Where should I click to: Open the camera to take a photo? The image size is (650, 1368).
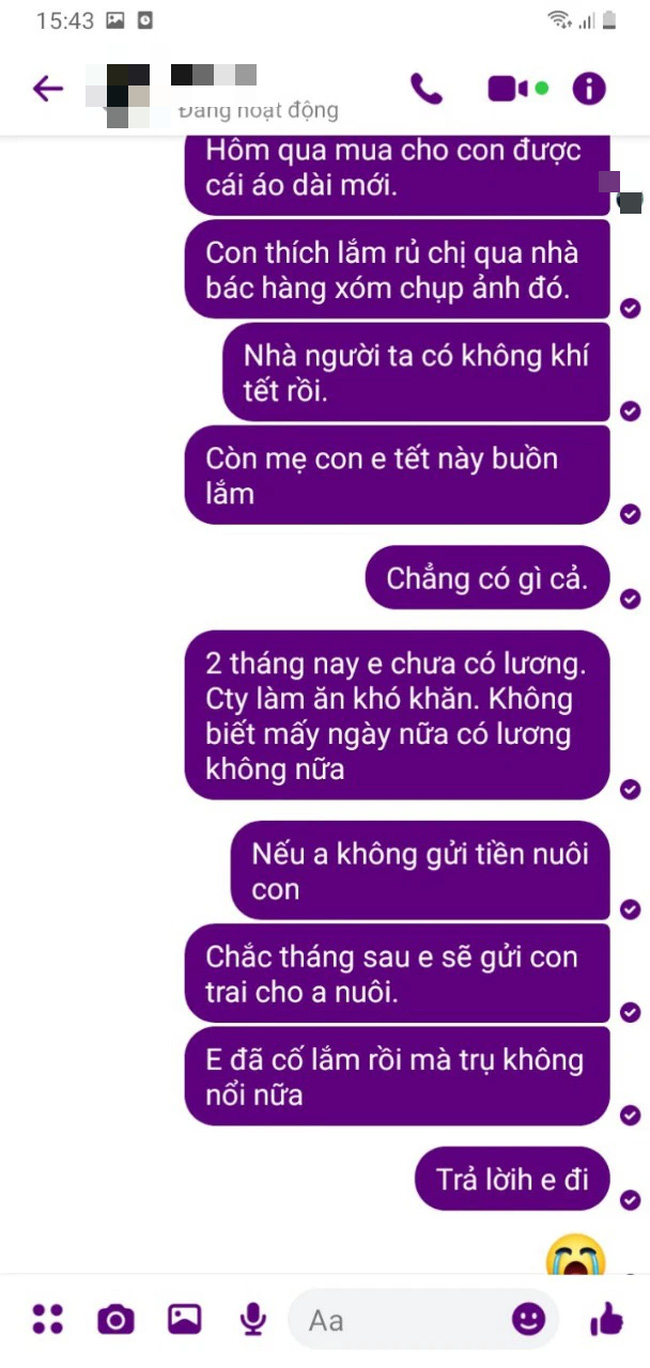[x=116, y=1320]
